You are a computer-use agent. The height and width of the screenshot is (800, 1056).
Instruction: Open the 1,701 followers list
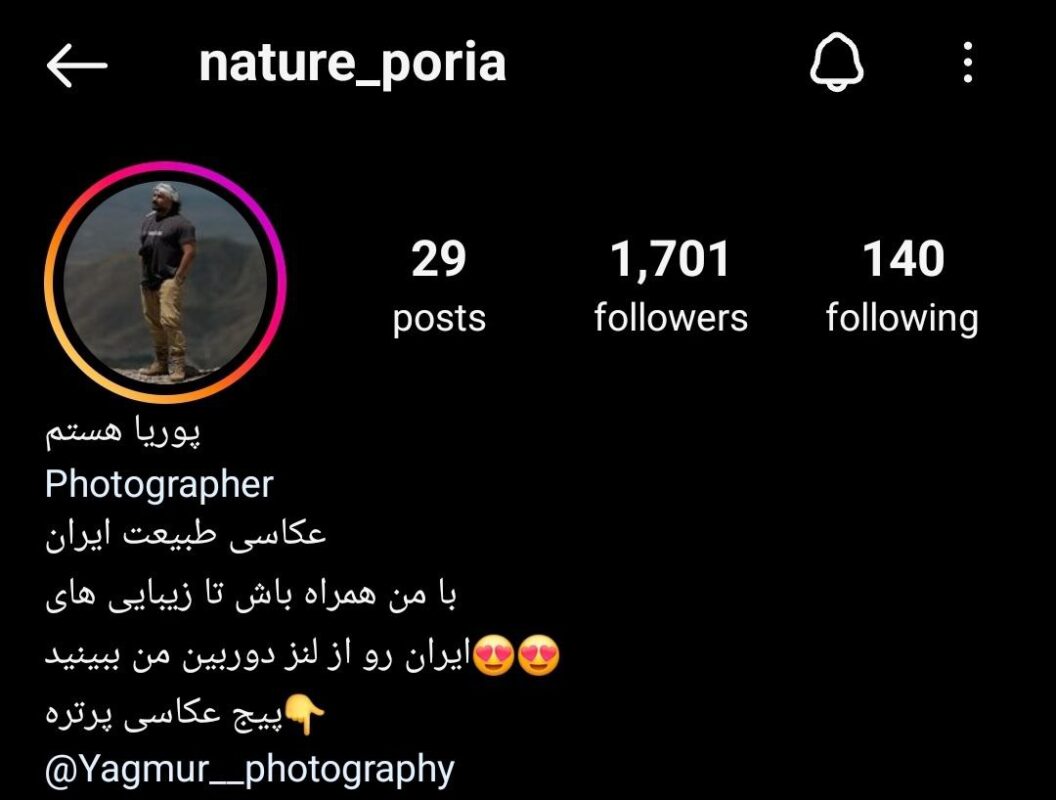(x=670, y=287)
